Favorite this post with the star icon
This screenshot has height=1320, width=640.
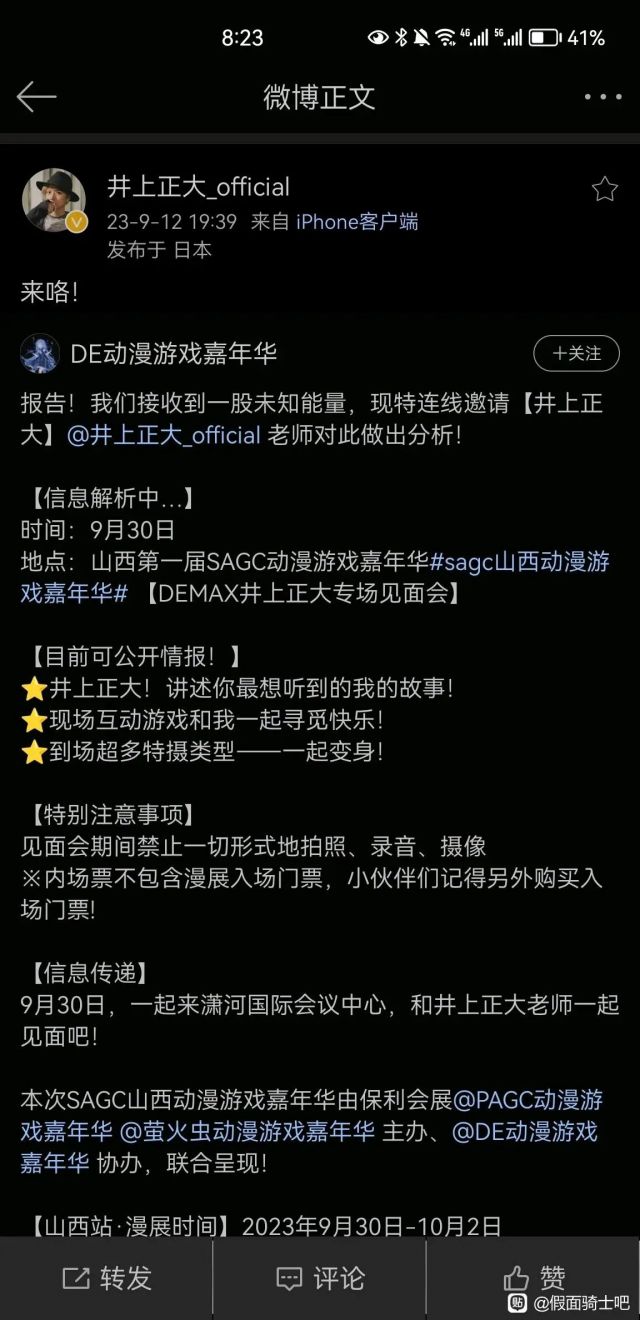point(605,189)
